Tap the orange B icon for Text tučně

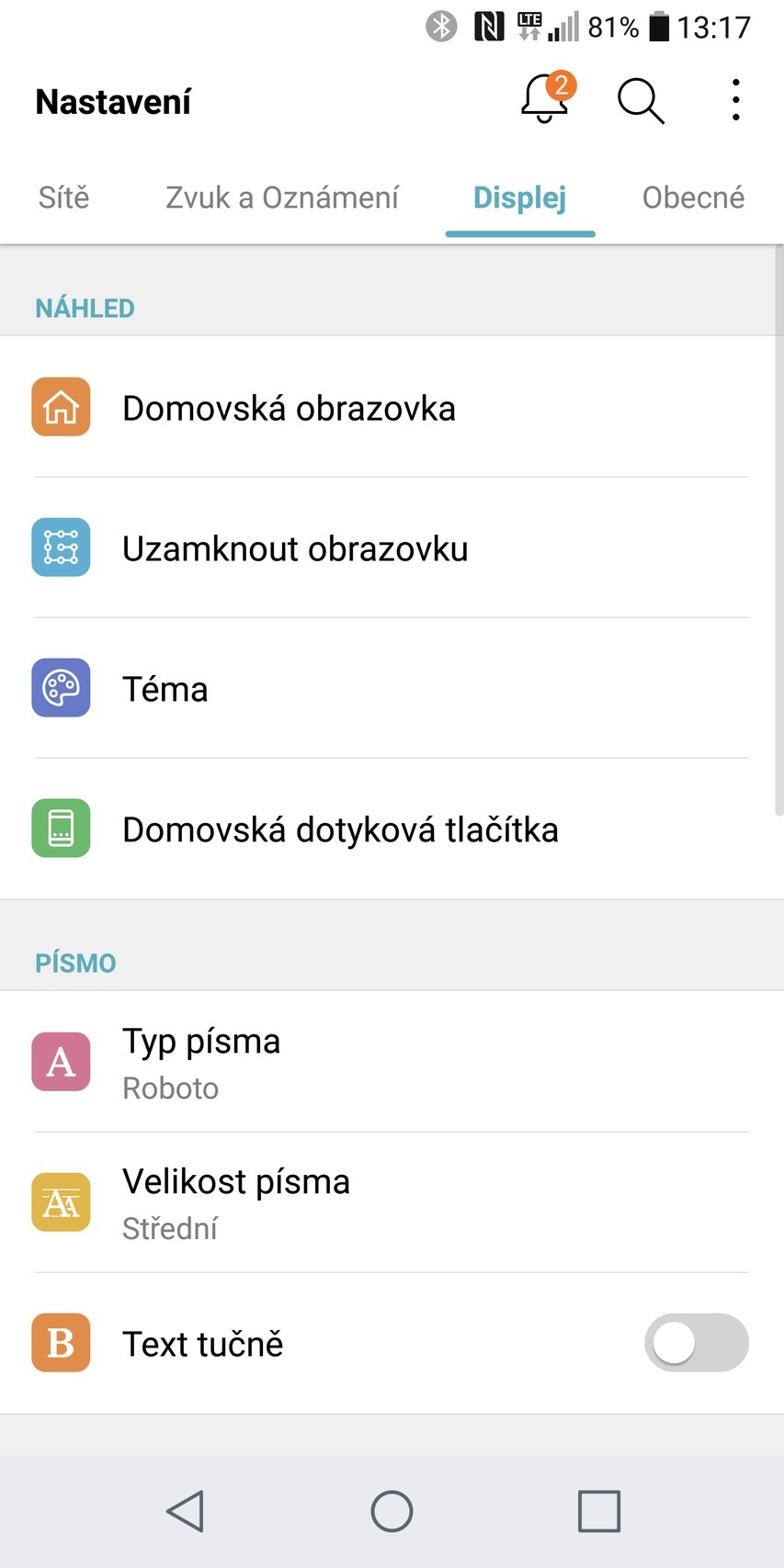click(60, 1342)
